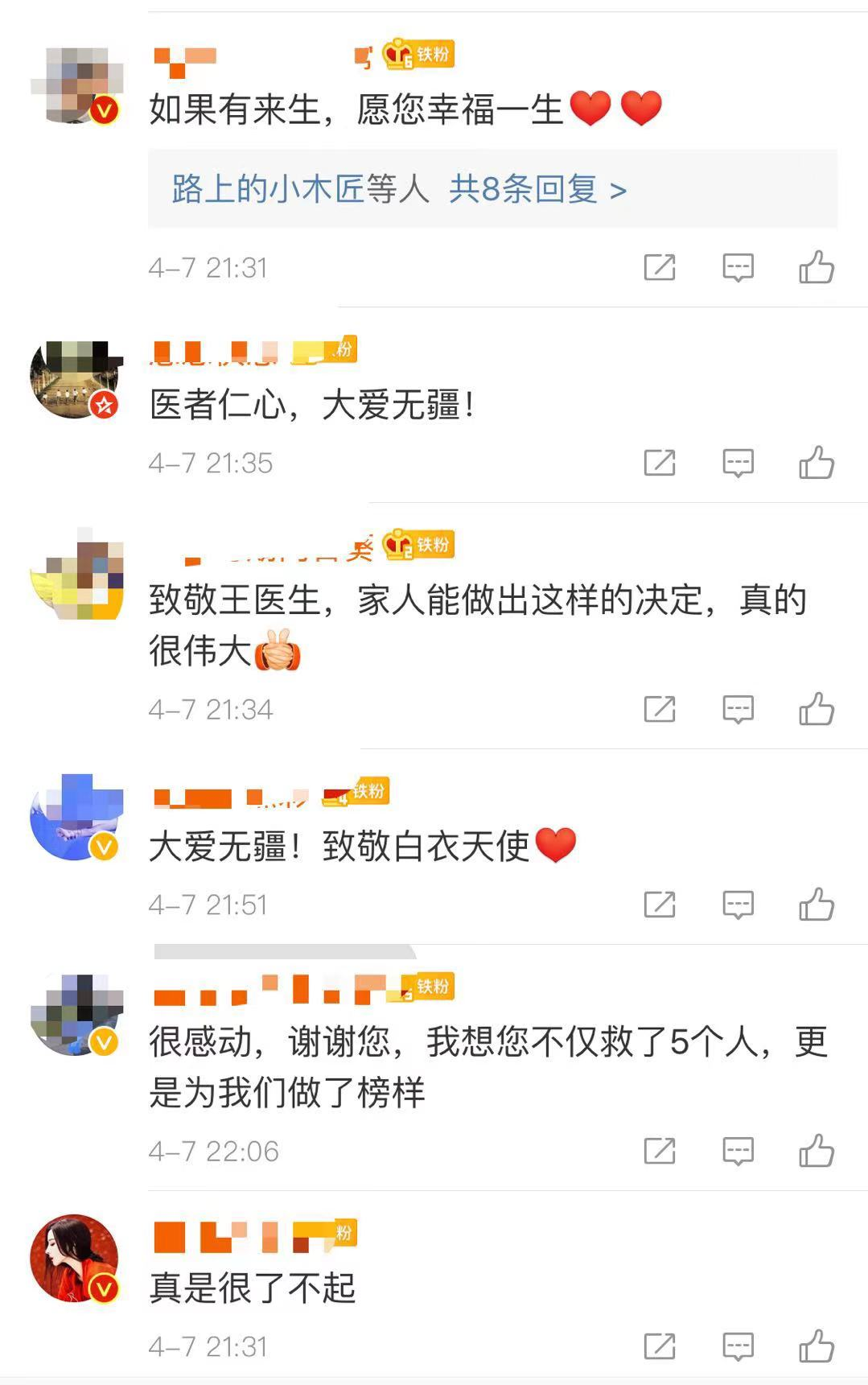Like the comment starting 致敬王医生
This screenshot has height=1385, width=868.
click(817, 709)
